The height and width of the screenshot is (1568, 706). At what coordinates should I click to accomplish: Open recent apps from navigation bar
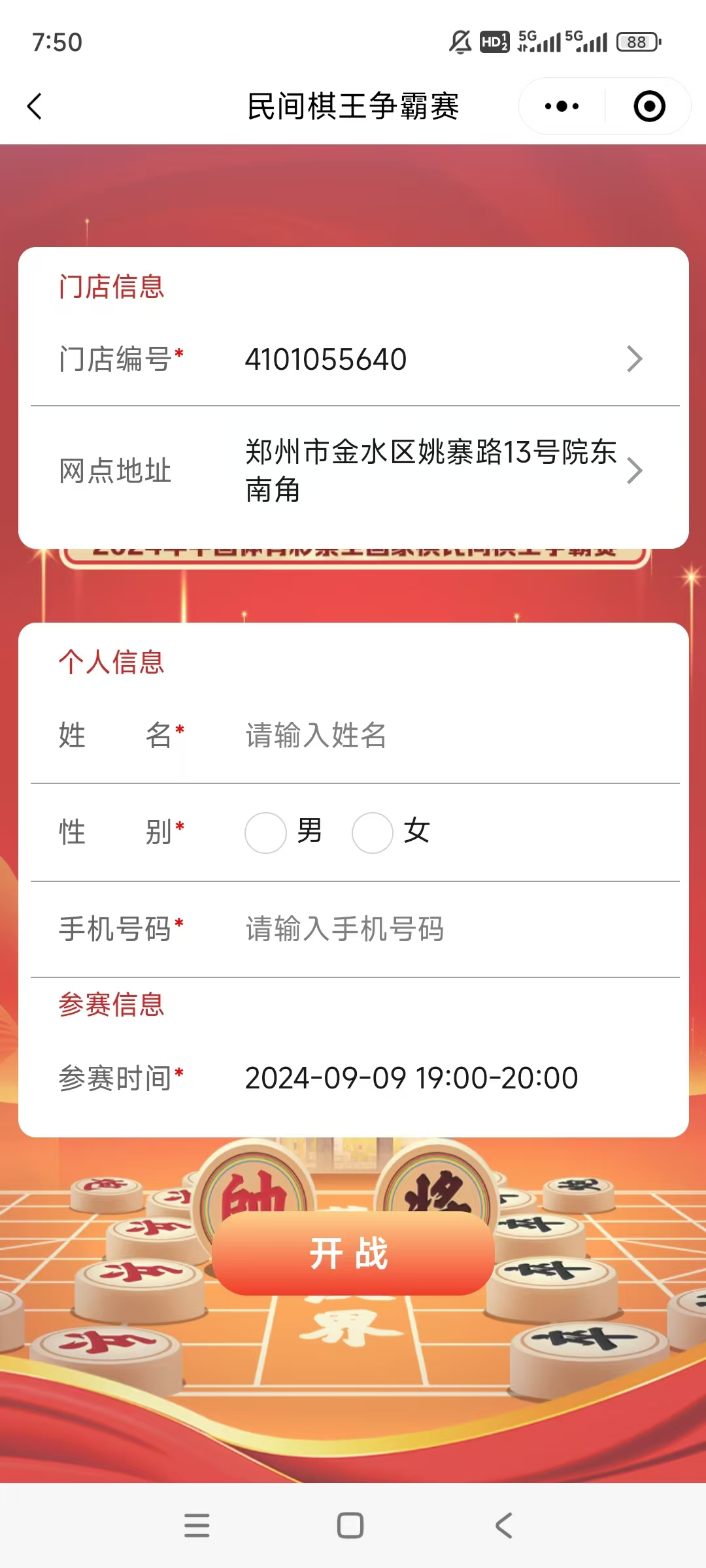(x=197, y=1526)
